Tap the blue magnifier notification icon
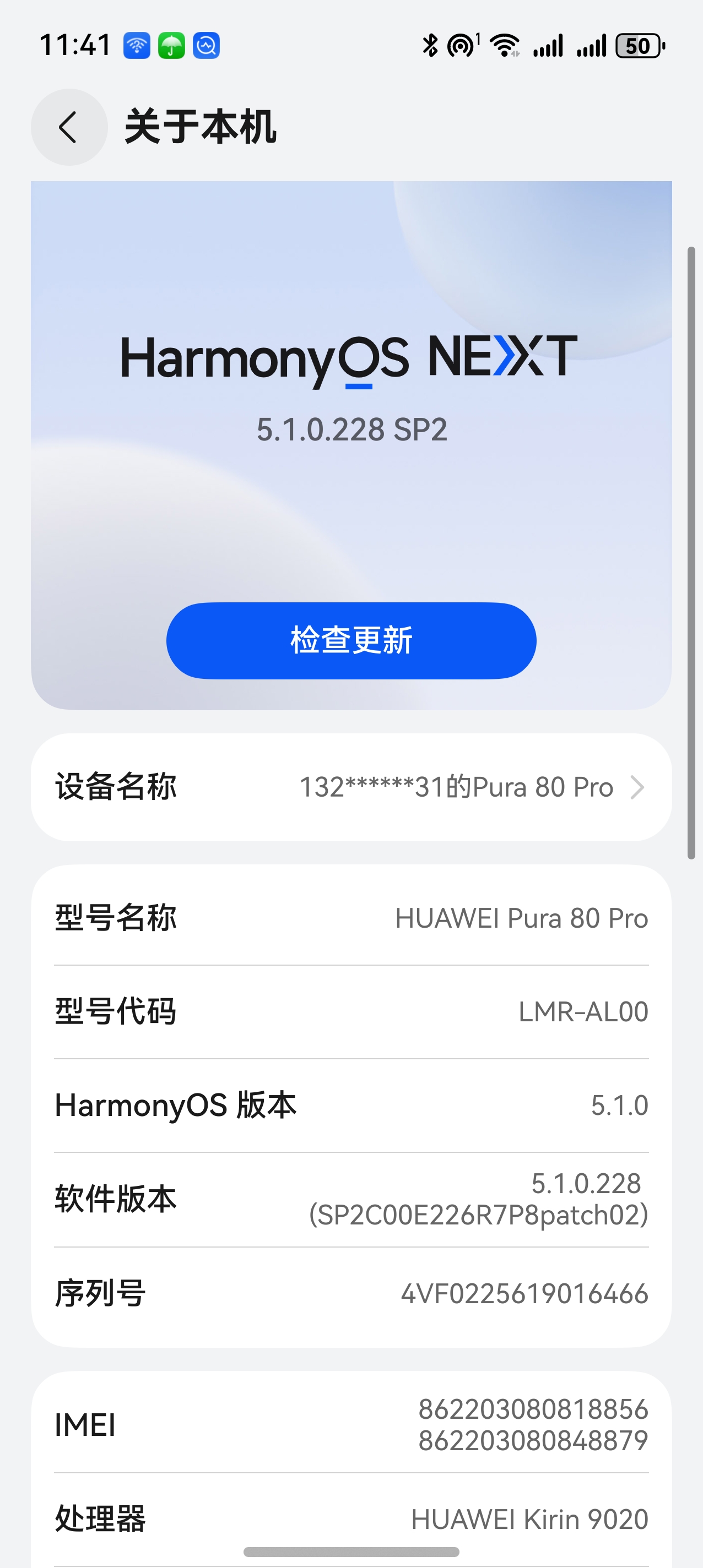 pyautogui.click(x=206, y=45)
